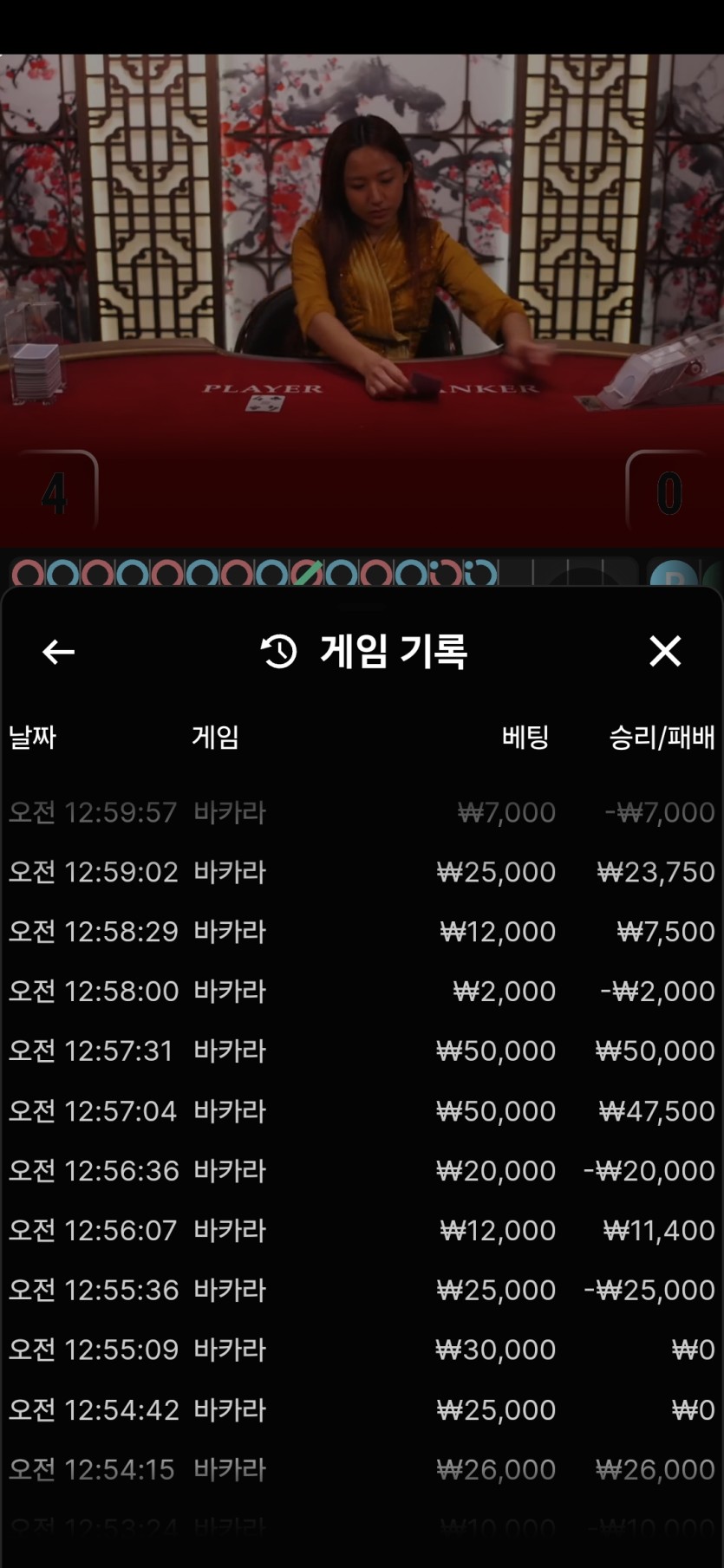
Task: Open the 오전 12:55:09 바카라 record
Action: (x=362, y=1350)
